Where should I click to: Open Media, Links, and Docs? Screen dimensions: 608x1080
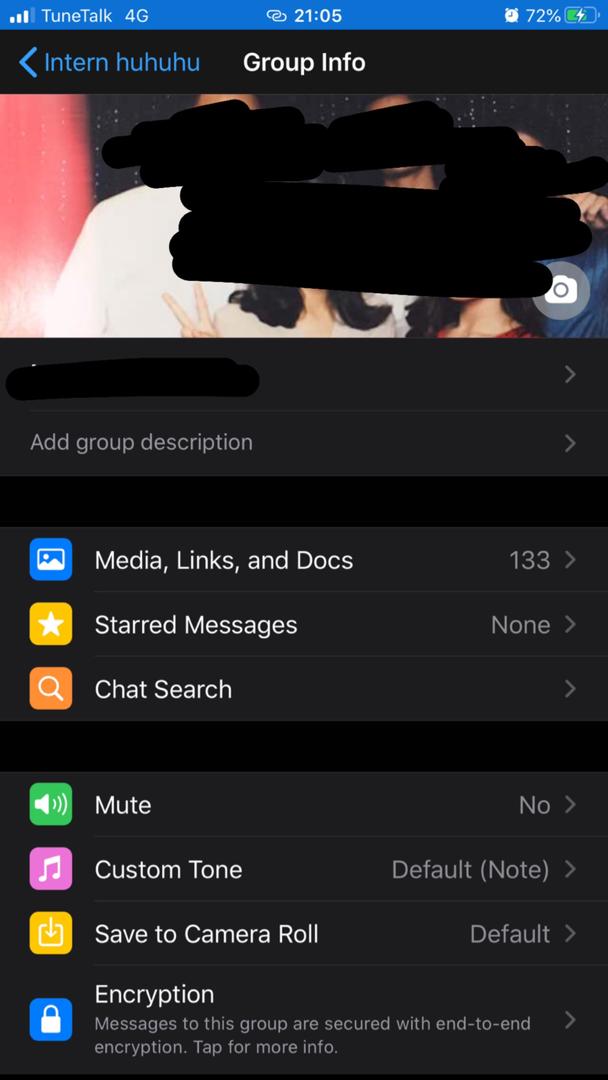point(304,560)
